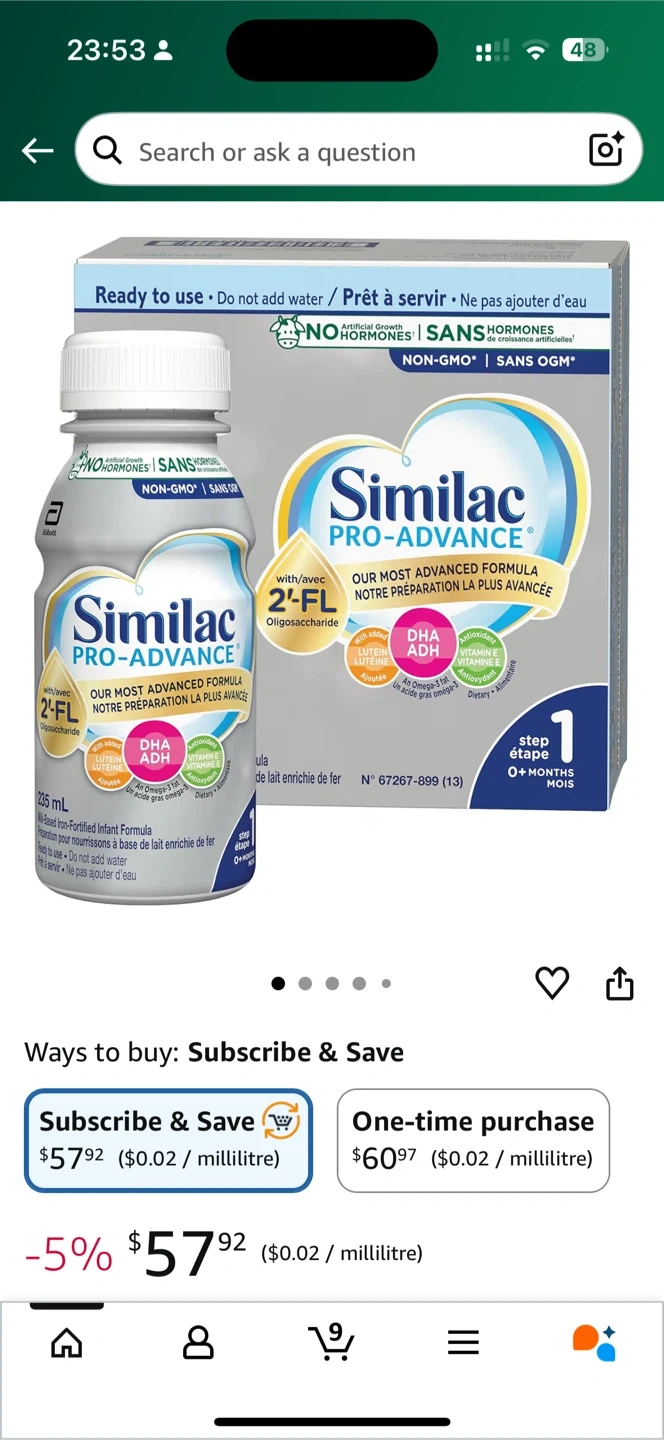The image size is (664, 1440).
Task: Share this product
Action: [620, 983]
